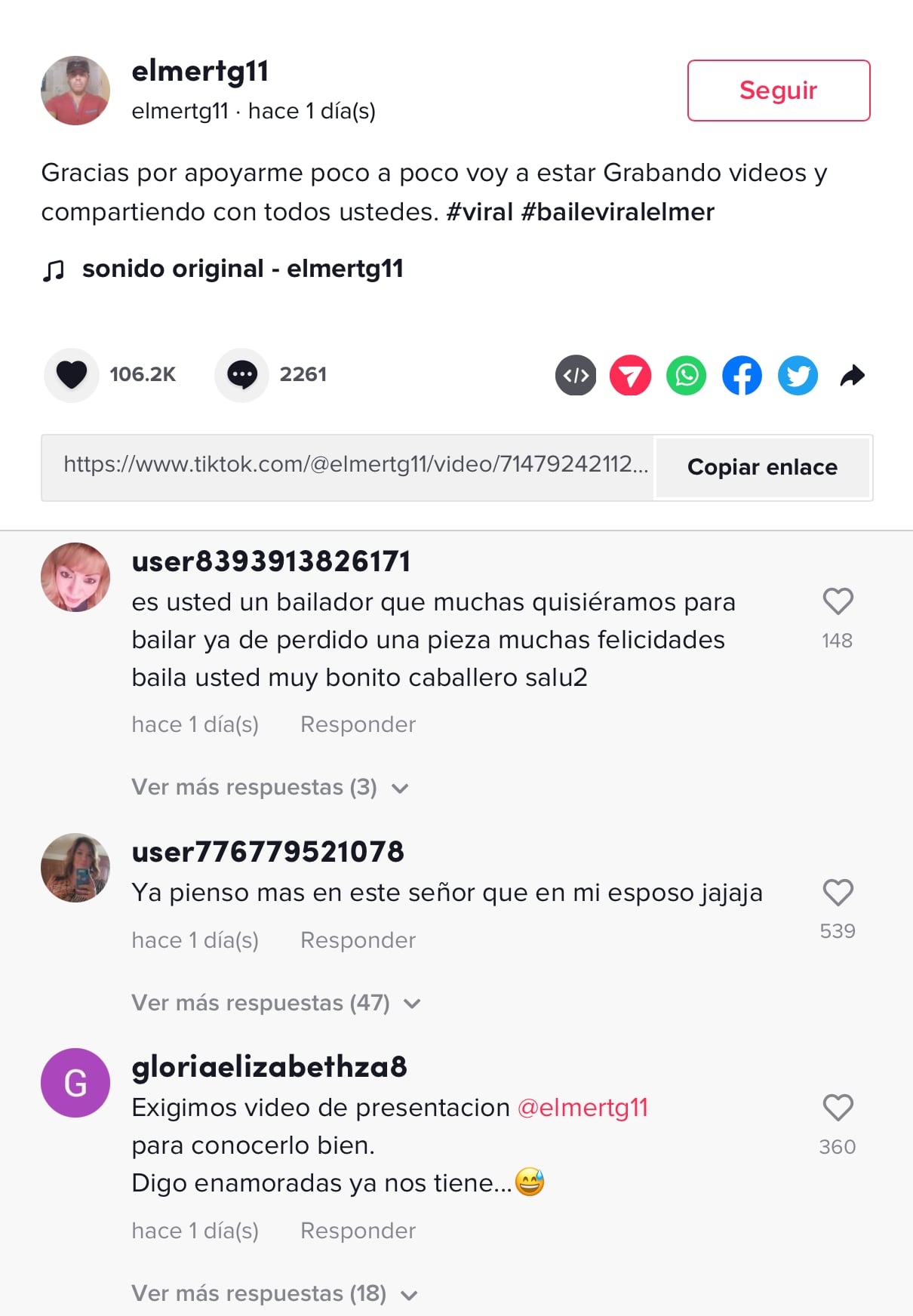Screen dimensions: 913x1316
Task: Like user8393913826171's comment
Action: [x=838, y=602]
